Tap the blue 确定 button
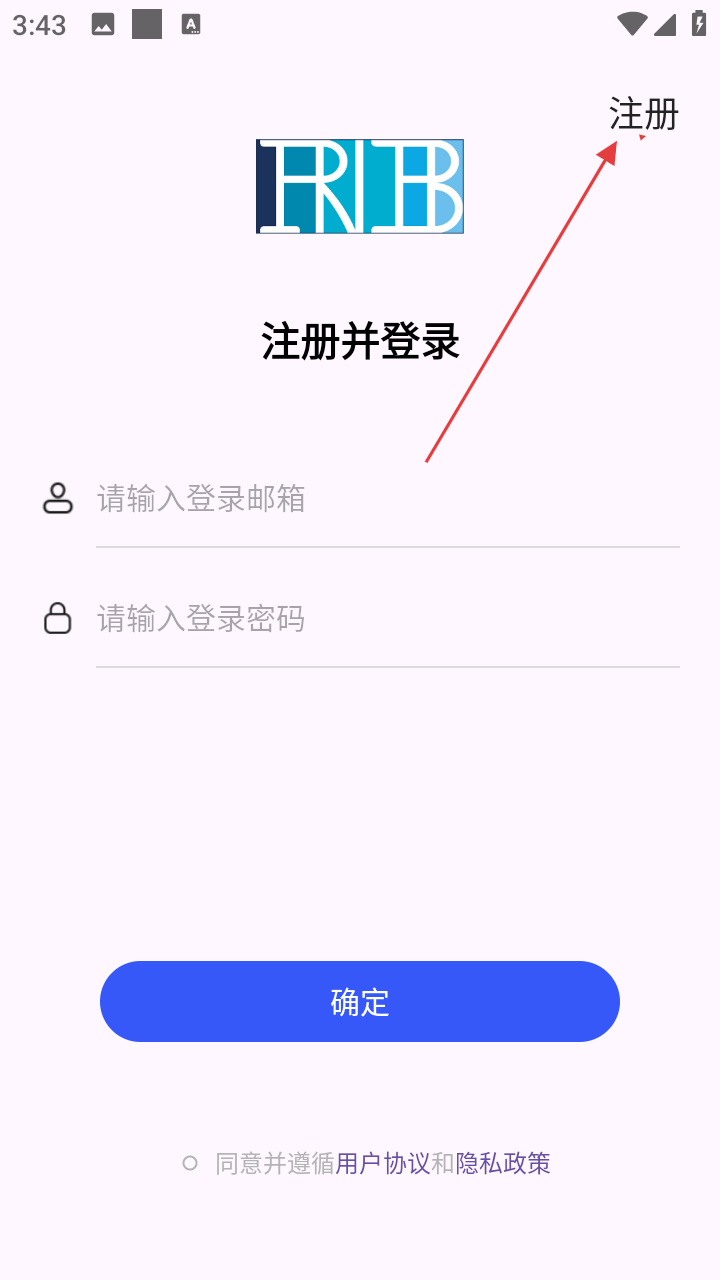This screenshot has height=1280, width=720. [x=360, y=1002]
